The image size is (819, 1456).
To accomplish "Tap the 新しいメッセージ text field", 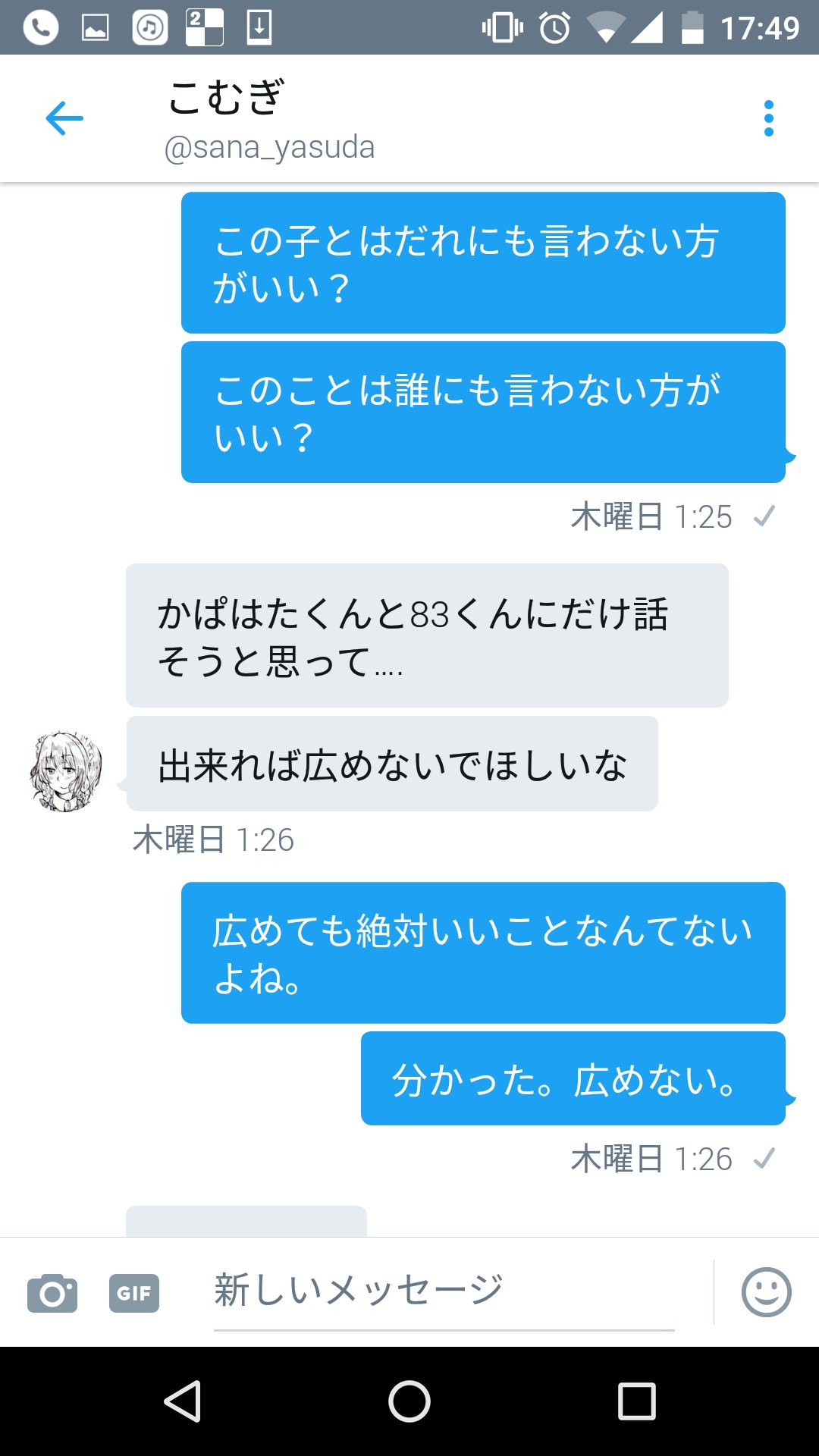I will 444,1292.
